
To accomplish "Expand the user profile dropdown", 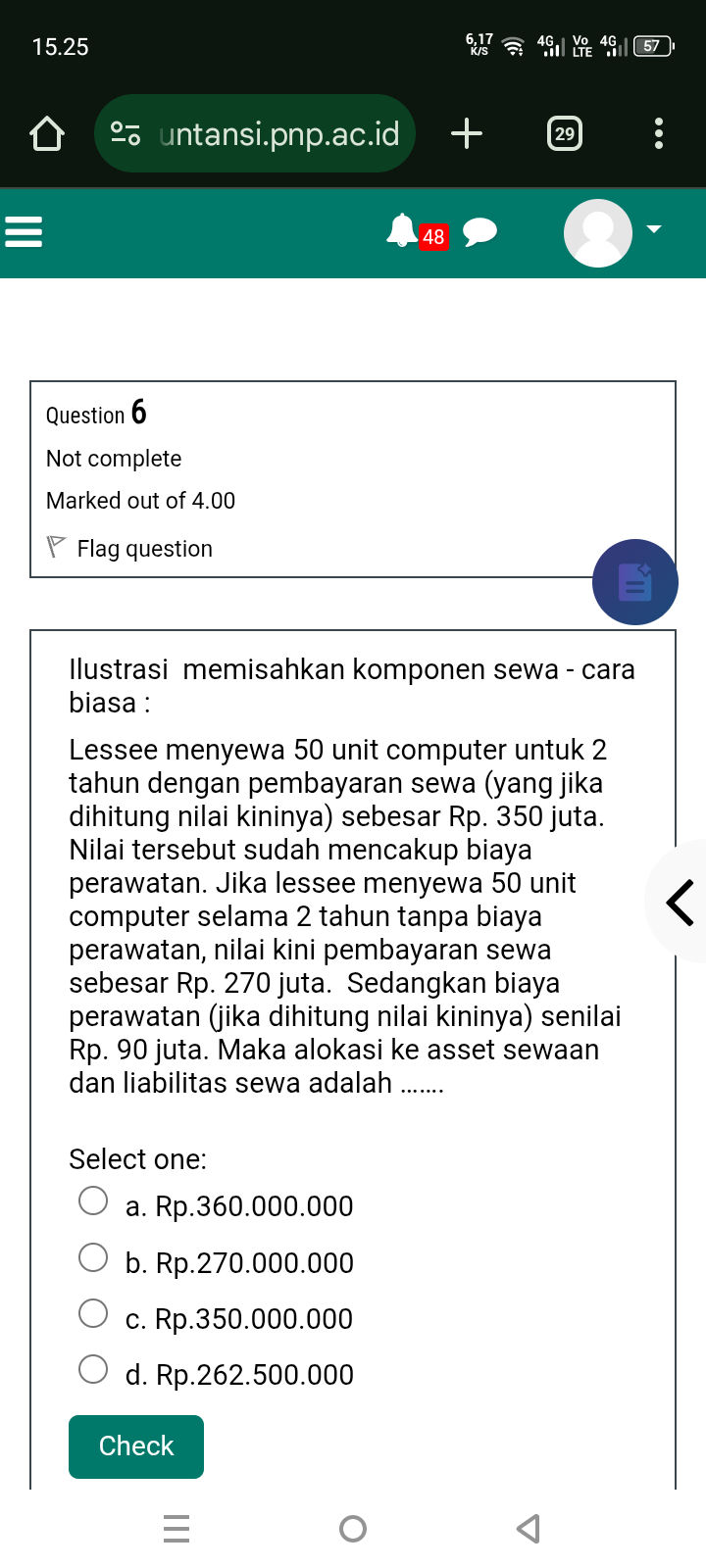I will pos(614,232).
